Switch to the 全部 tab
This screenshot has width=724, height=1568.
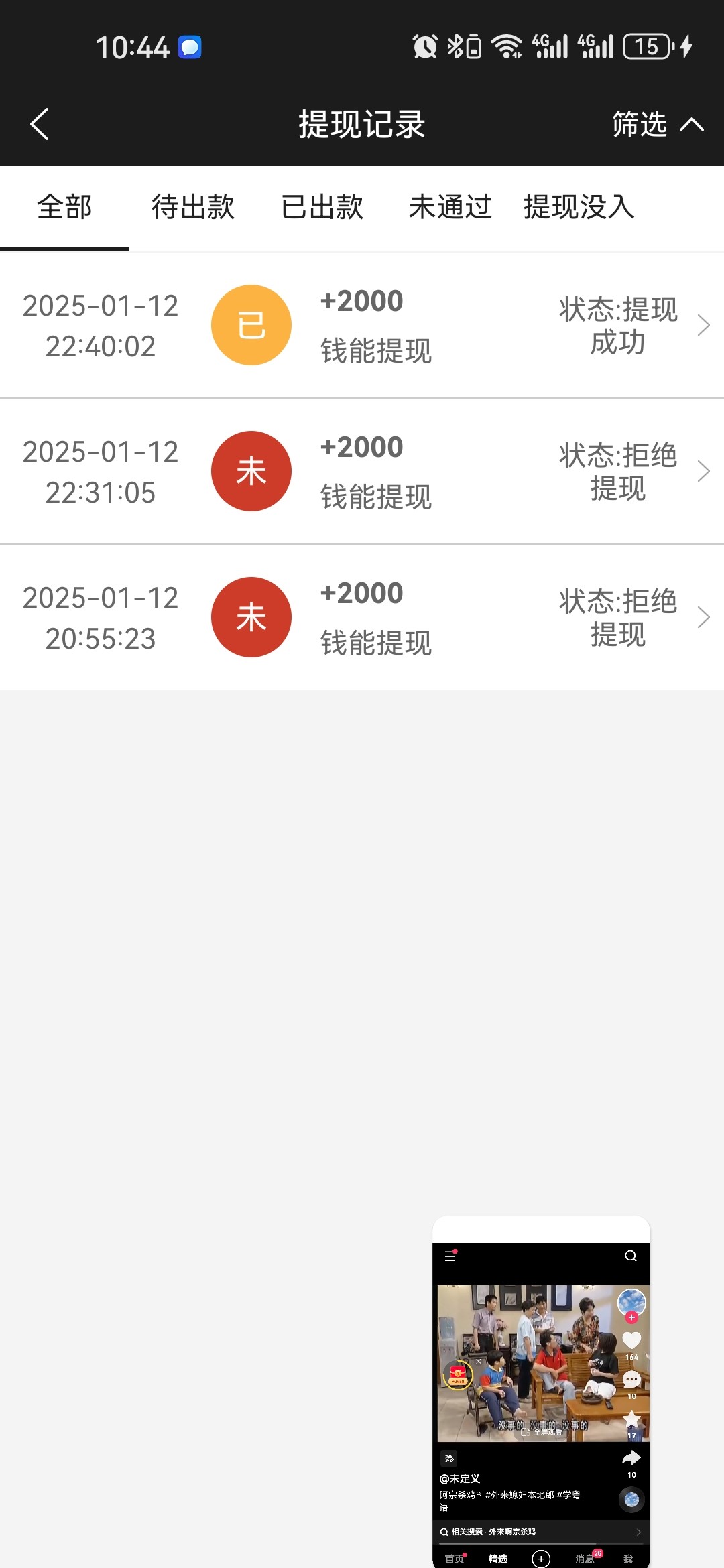(64, 207)
